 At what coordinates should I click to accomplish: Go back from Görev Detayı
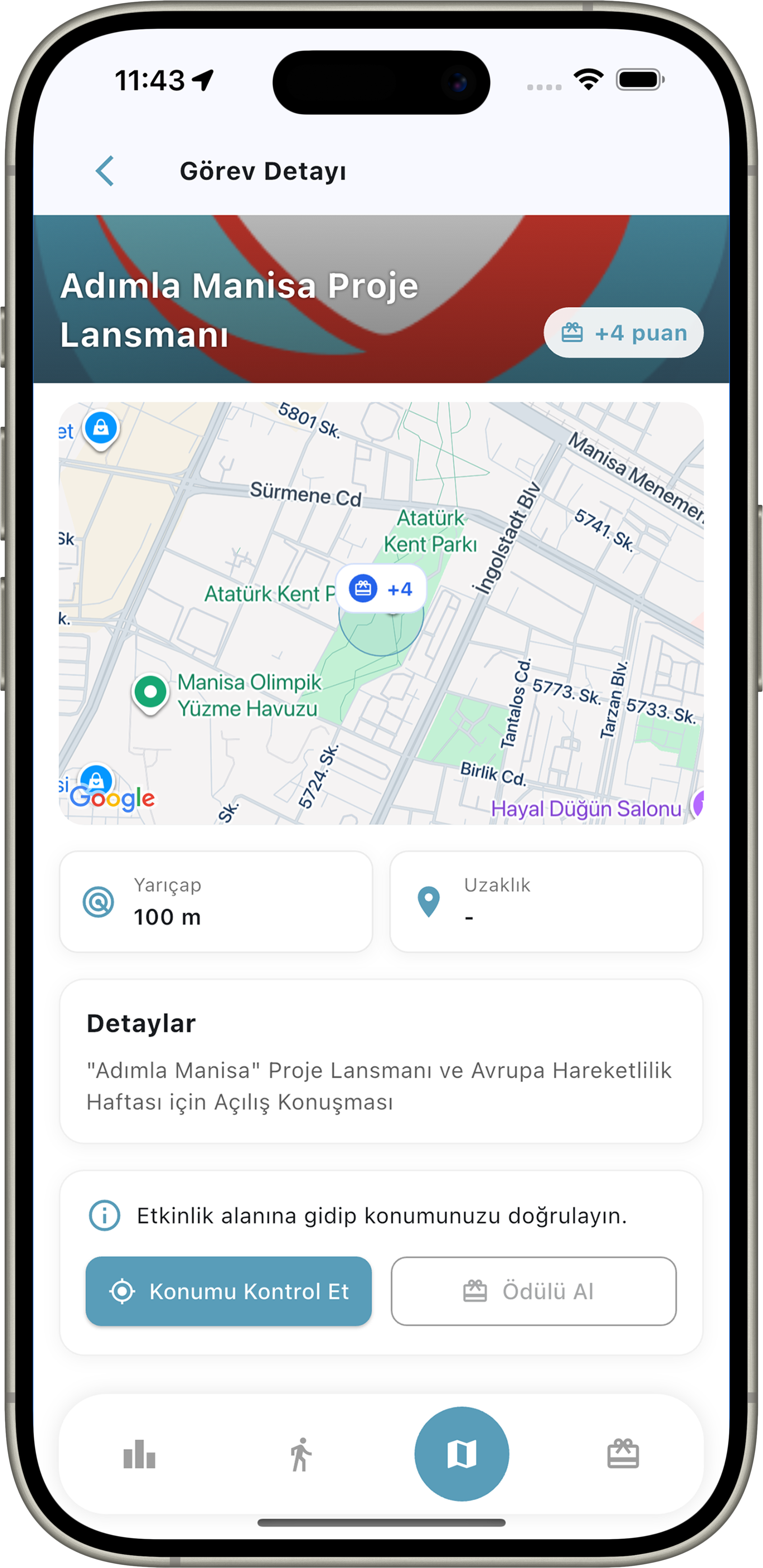pos(105,171)
